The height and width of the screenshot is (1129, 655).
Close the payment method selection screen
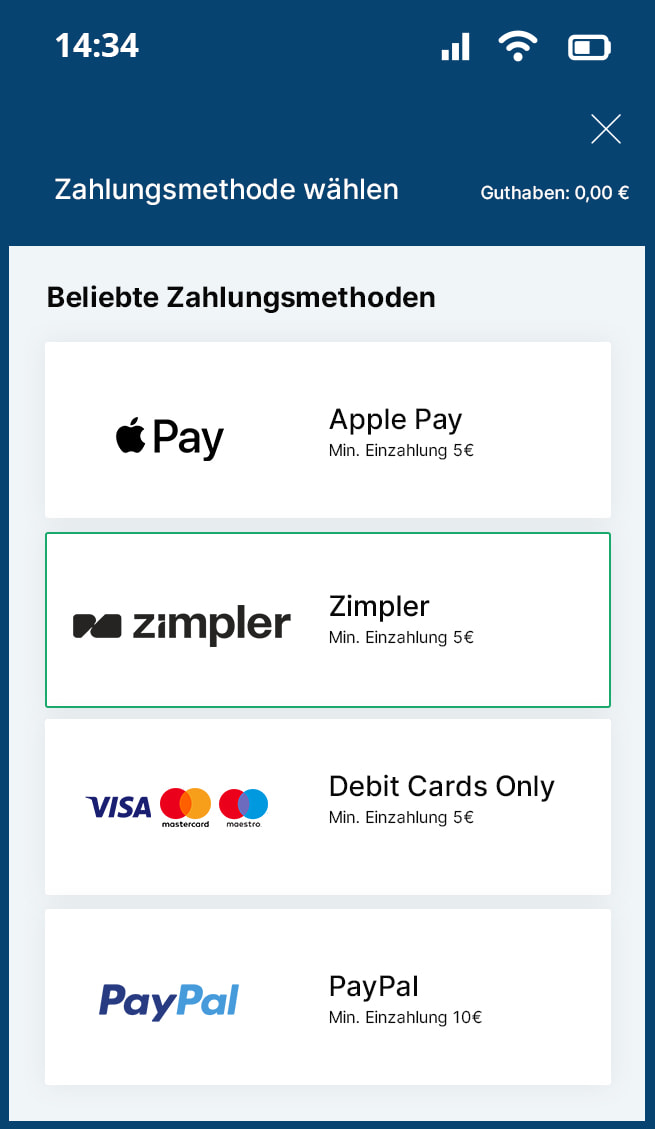coord(606,129)
